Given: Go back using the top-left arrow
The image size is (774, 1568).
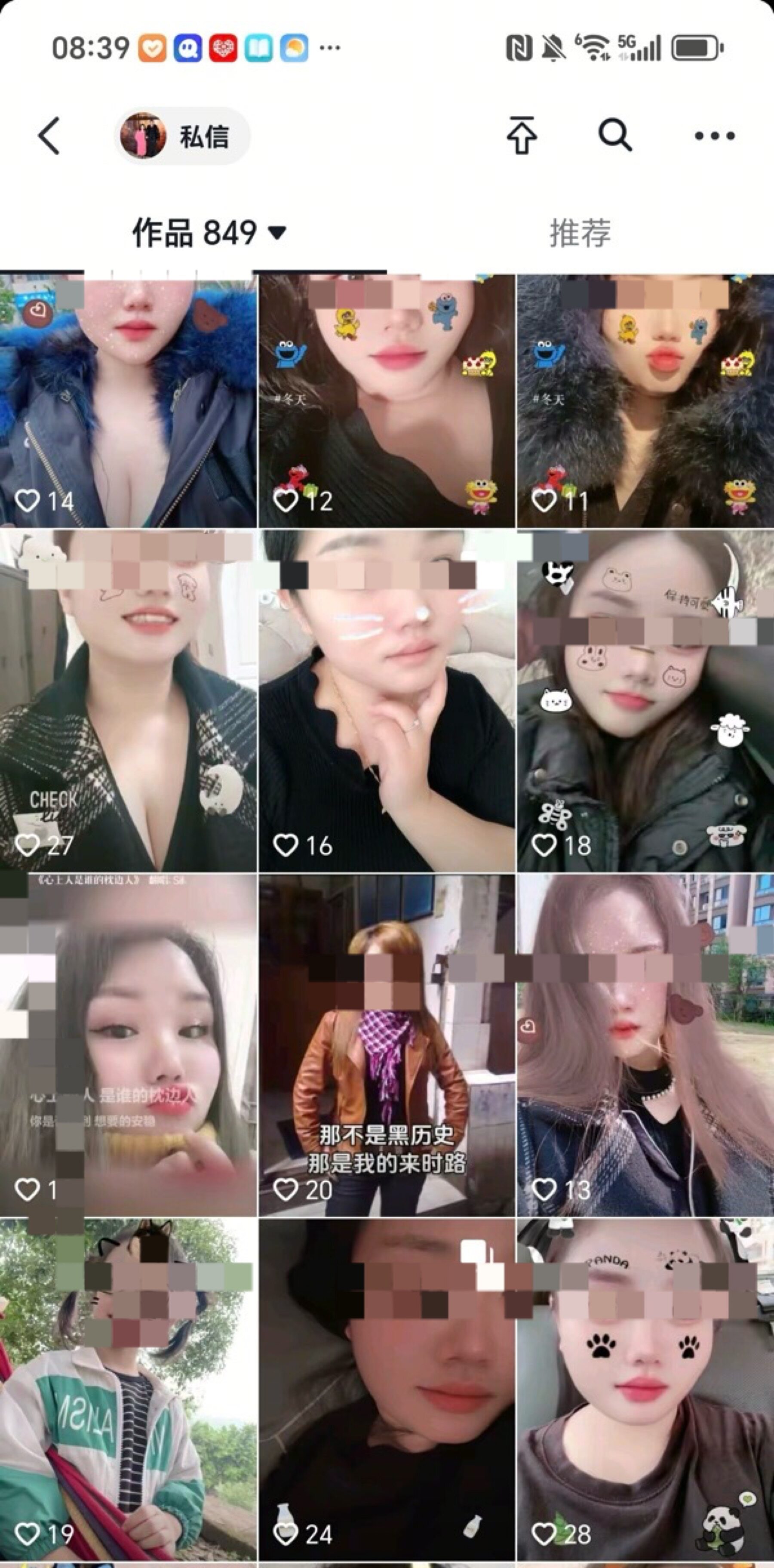Looking at the screenshot, I should pyautogui.click(x=49, y=136).
